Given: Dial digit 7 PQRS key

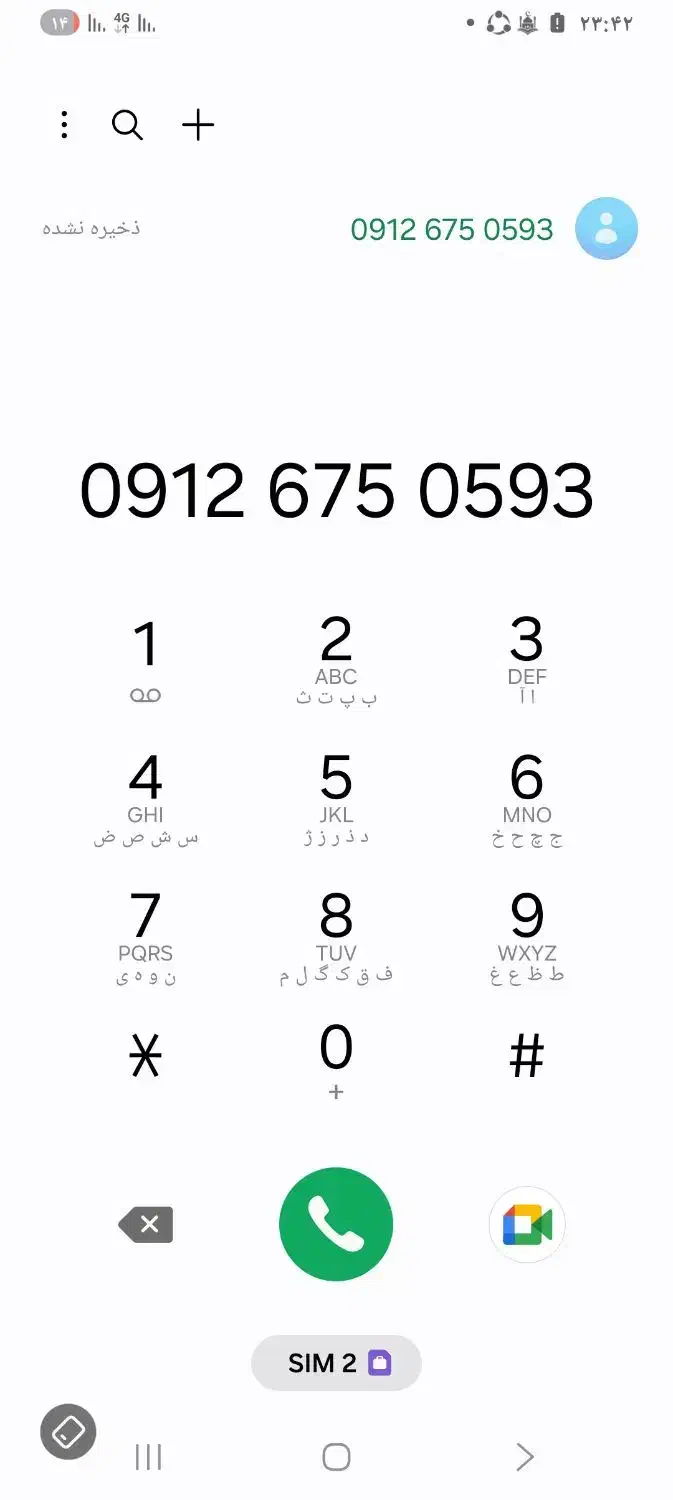Looking at the screenshot, I should click(x=146, y=937).
